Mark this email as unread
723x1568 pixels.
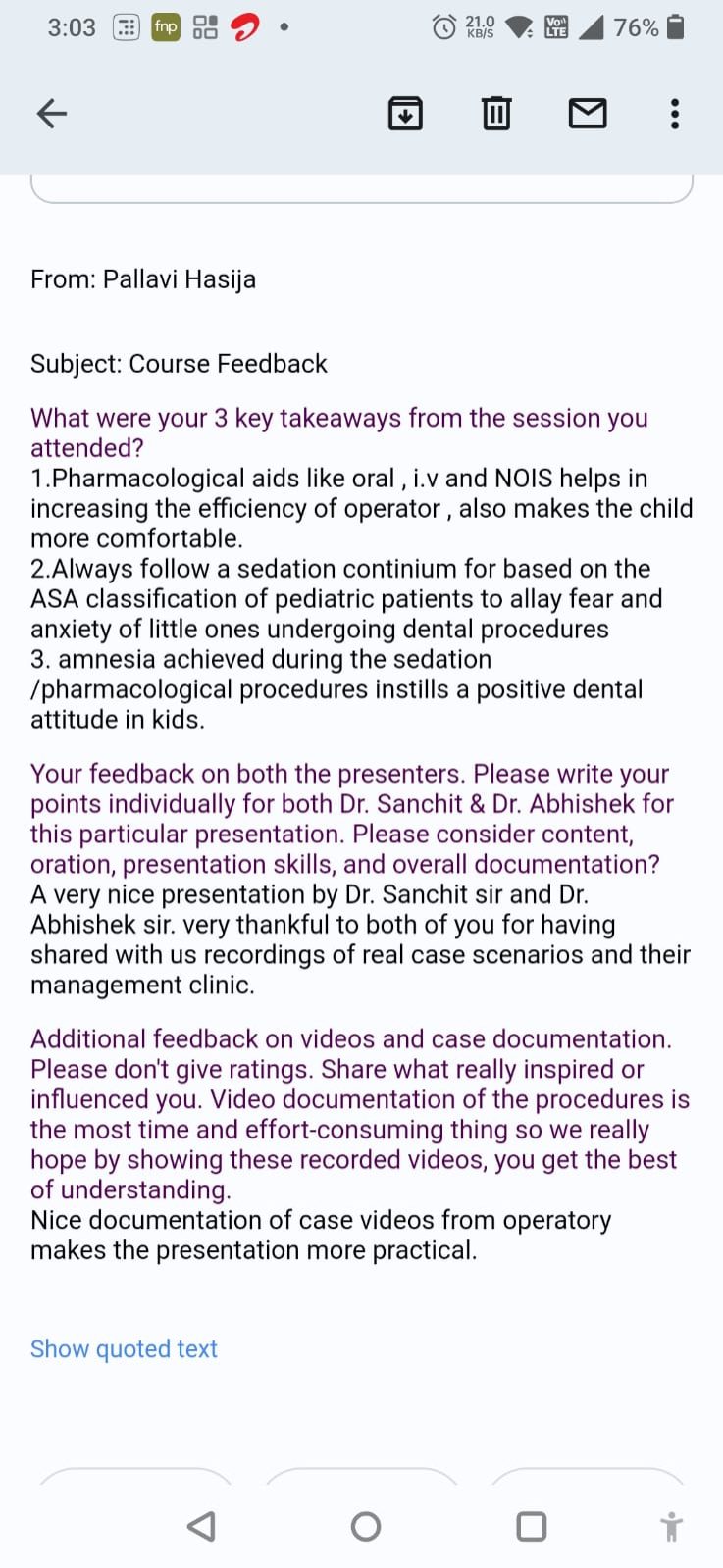(588, 114)
